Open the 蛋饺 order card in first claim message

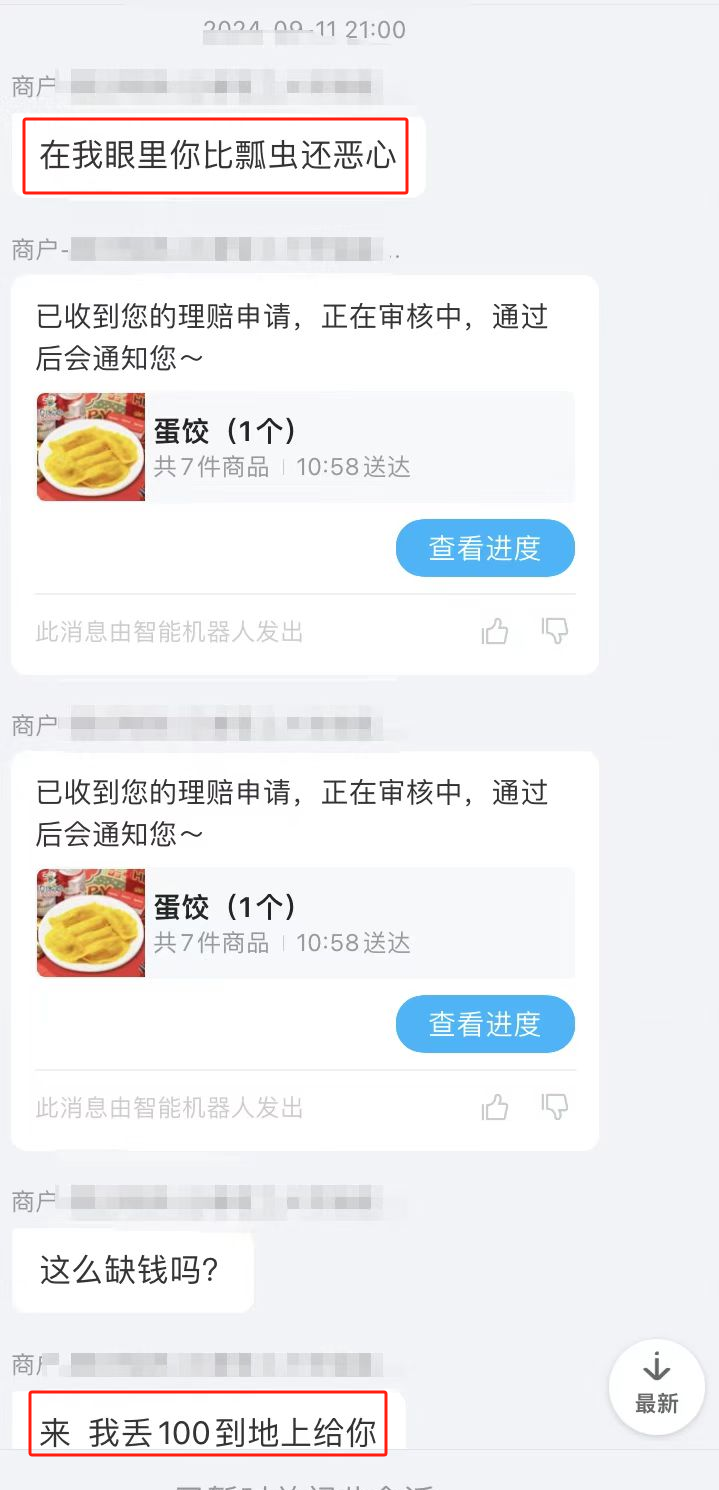pyautogui.click(x=305, y=447)
